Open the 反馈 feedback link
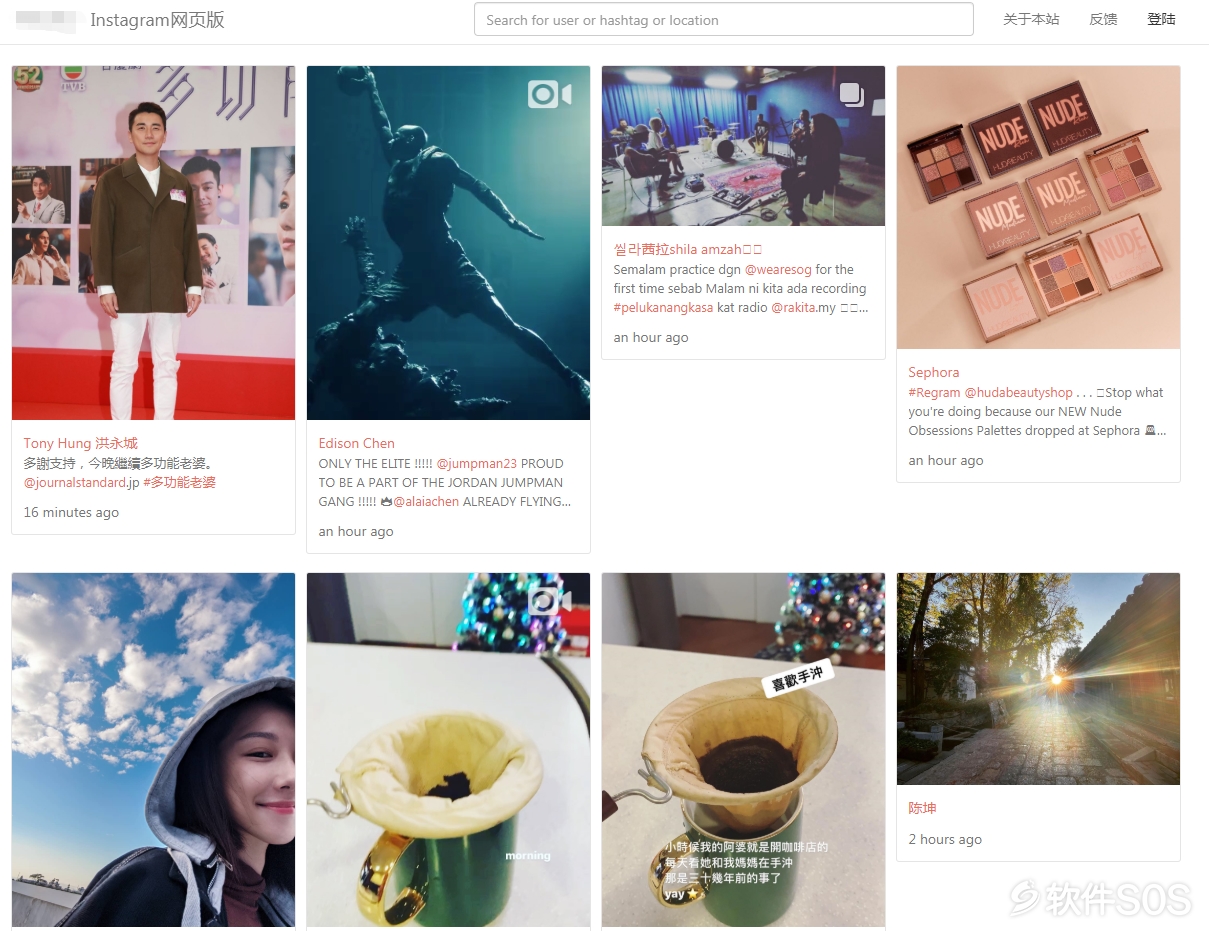The height and width of the screenshot is (931, 1209). point(1103,20)
